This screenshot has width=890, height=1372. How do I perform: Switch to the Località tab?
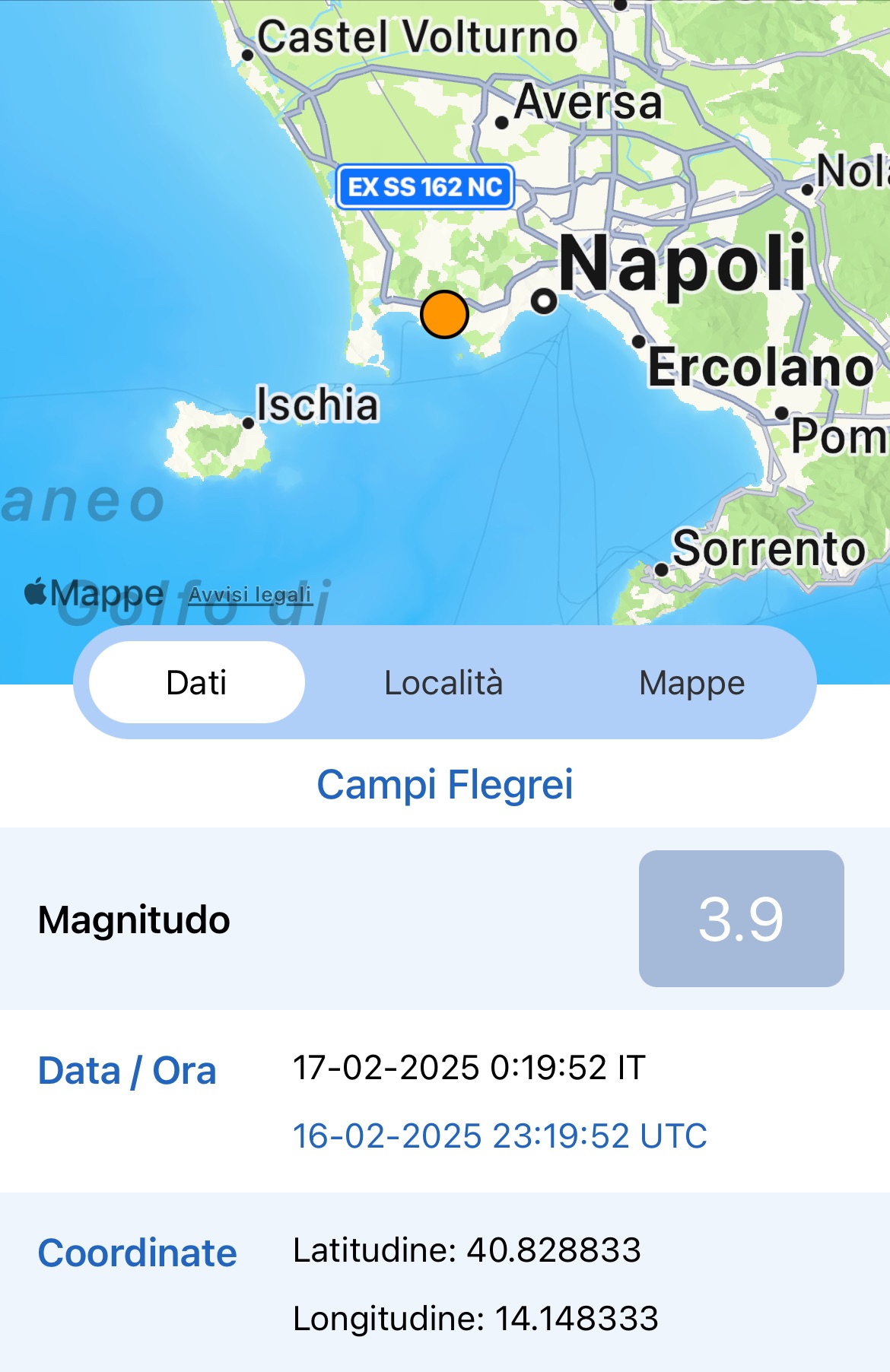click(443, 682)
